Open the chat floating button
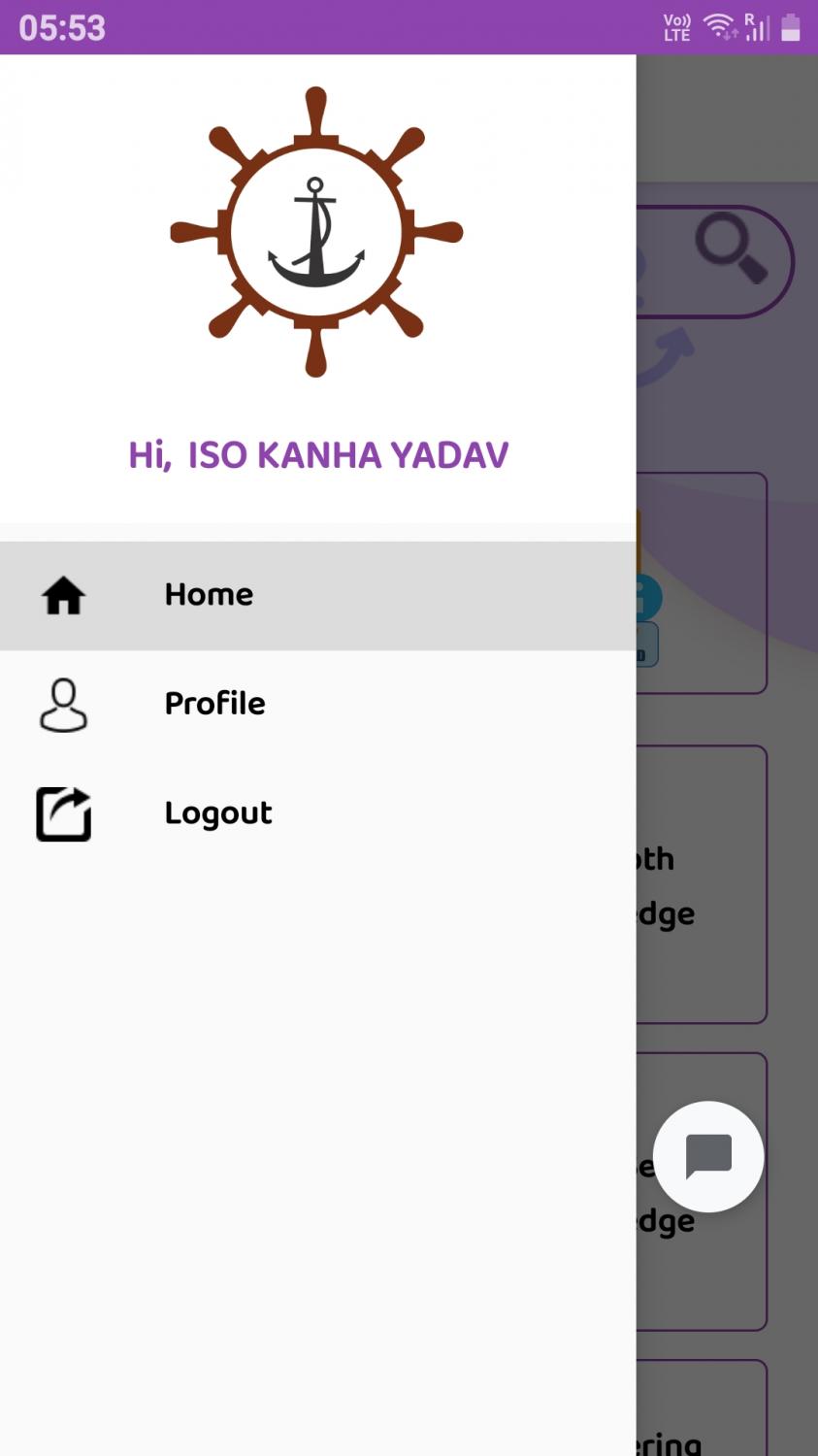The height and width of the screenshot is (1456, 818). [708, 1156]
